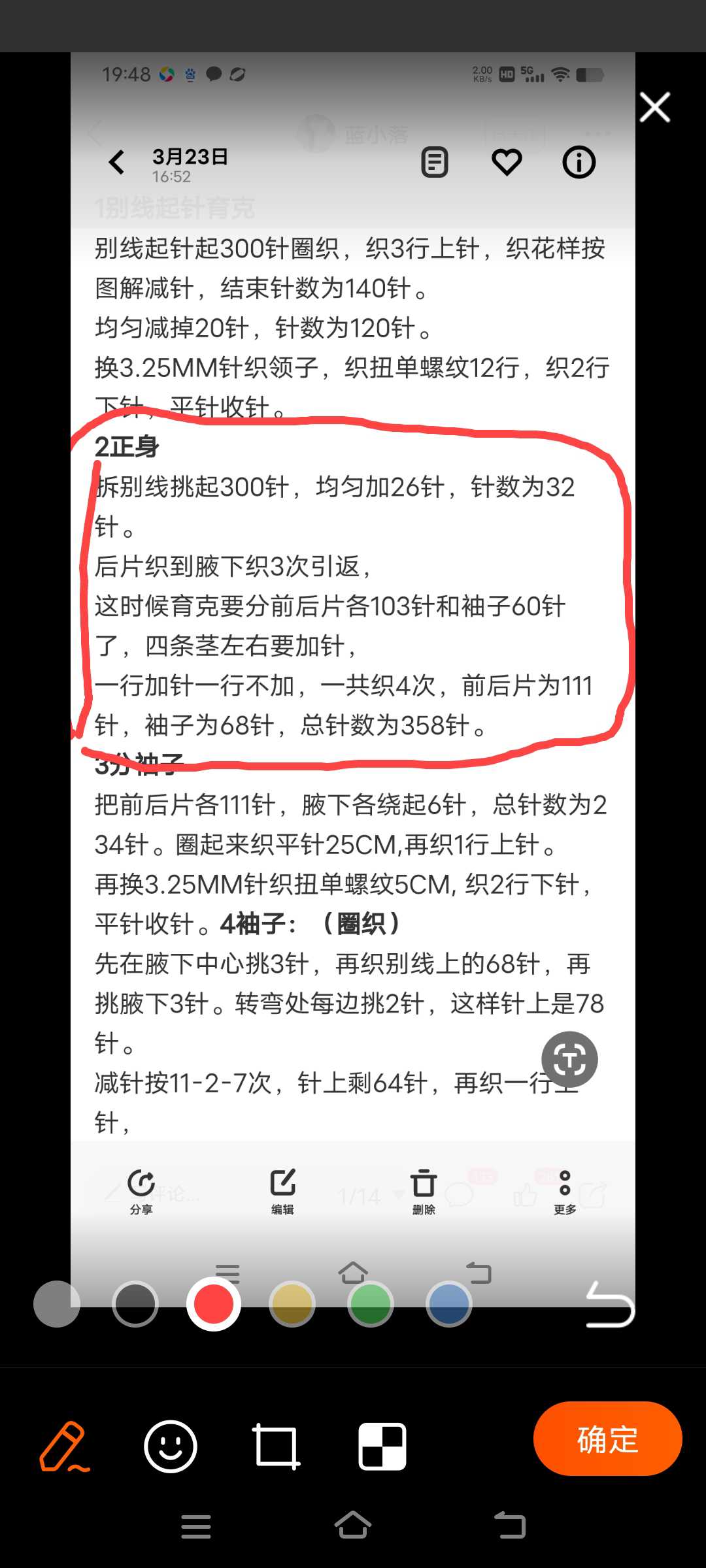Go to the system home screen
706x1568 pixels.
pyautogui.click(x=353, y=1526)
